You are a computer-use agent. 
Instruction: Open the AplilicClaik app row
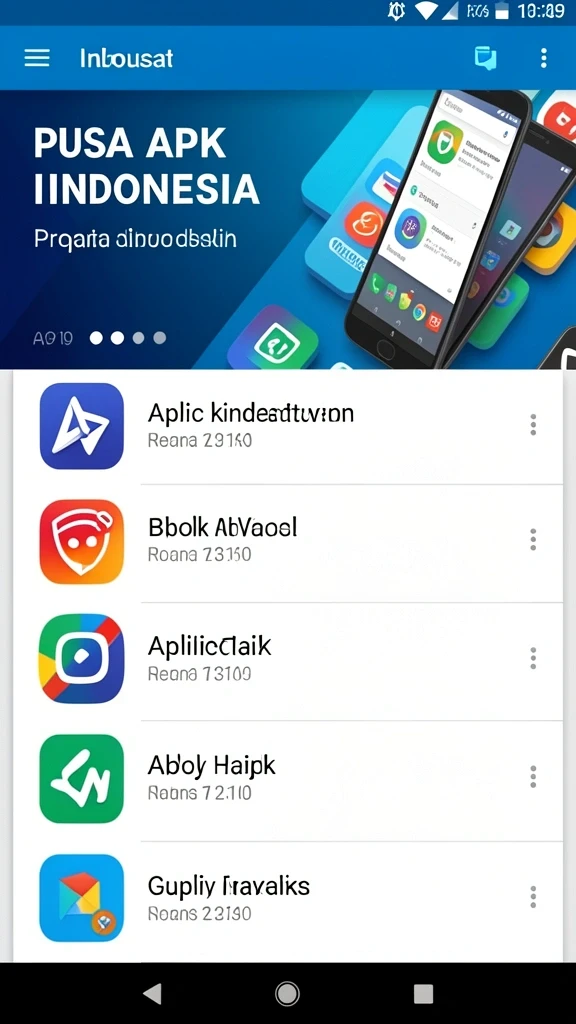pyautogui.click(x=288, y=661)
